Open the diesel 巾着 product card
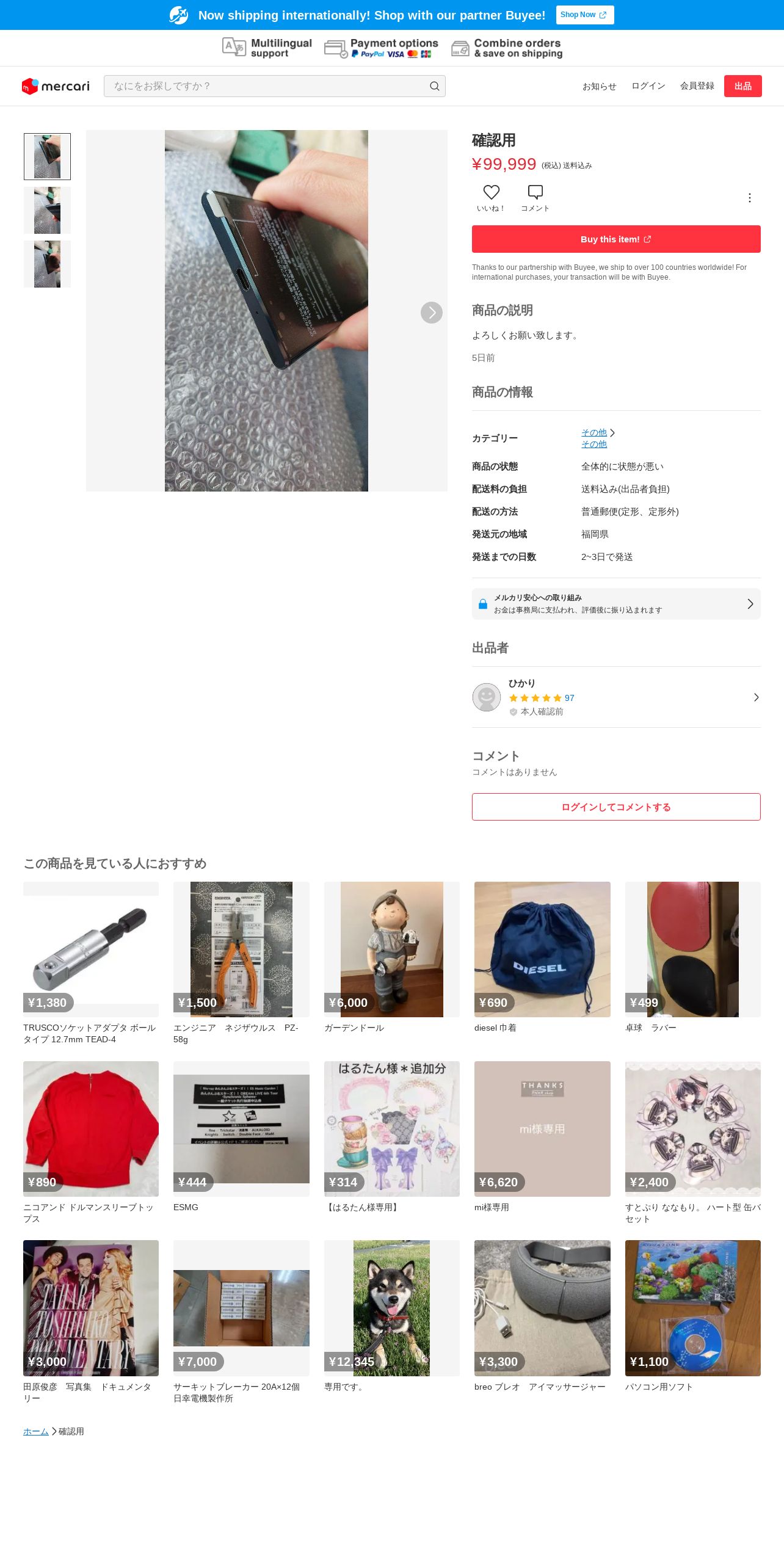Viewport: 784px width, 1568px height. click(x=542, y=957)
